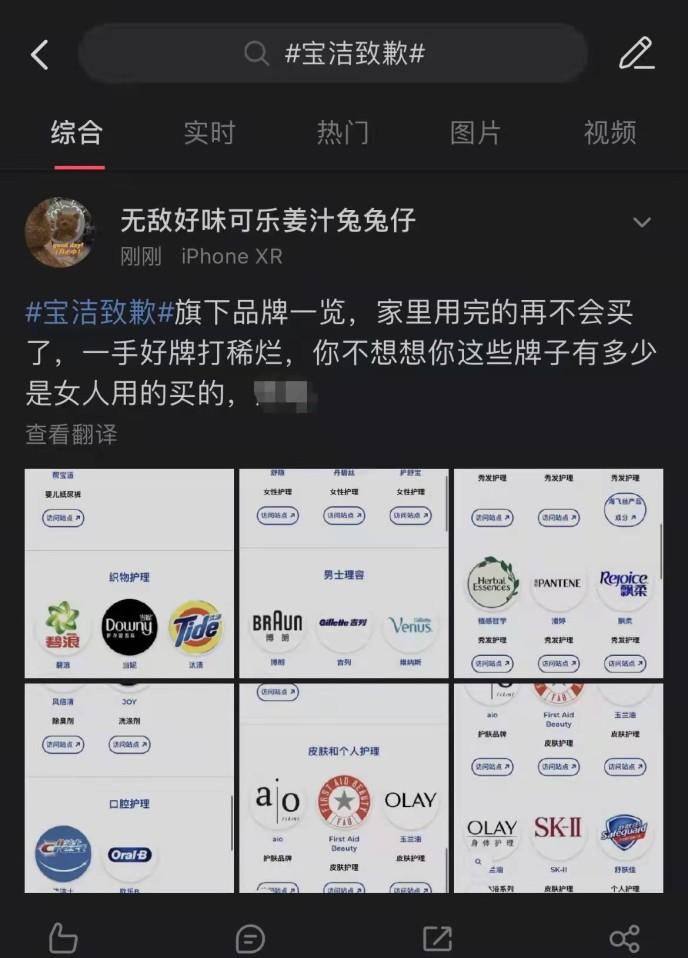Tap 查看翻译 to translate the post
This screenshot has width=688, height=958.
click(71, 434)
